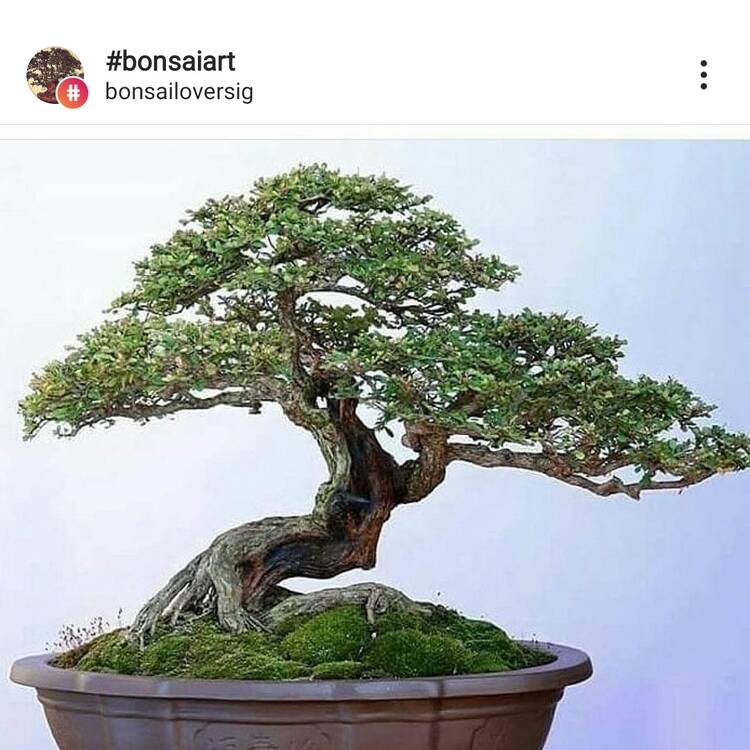750x750 pixels.
Task: Open the bonsai tree post photo
Action: click(x=375, y=440)
